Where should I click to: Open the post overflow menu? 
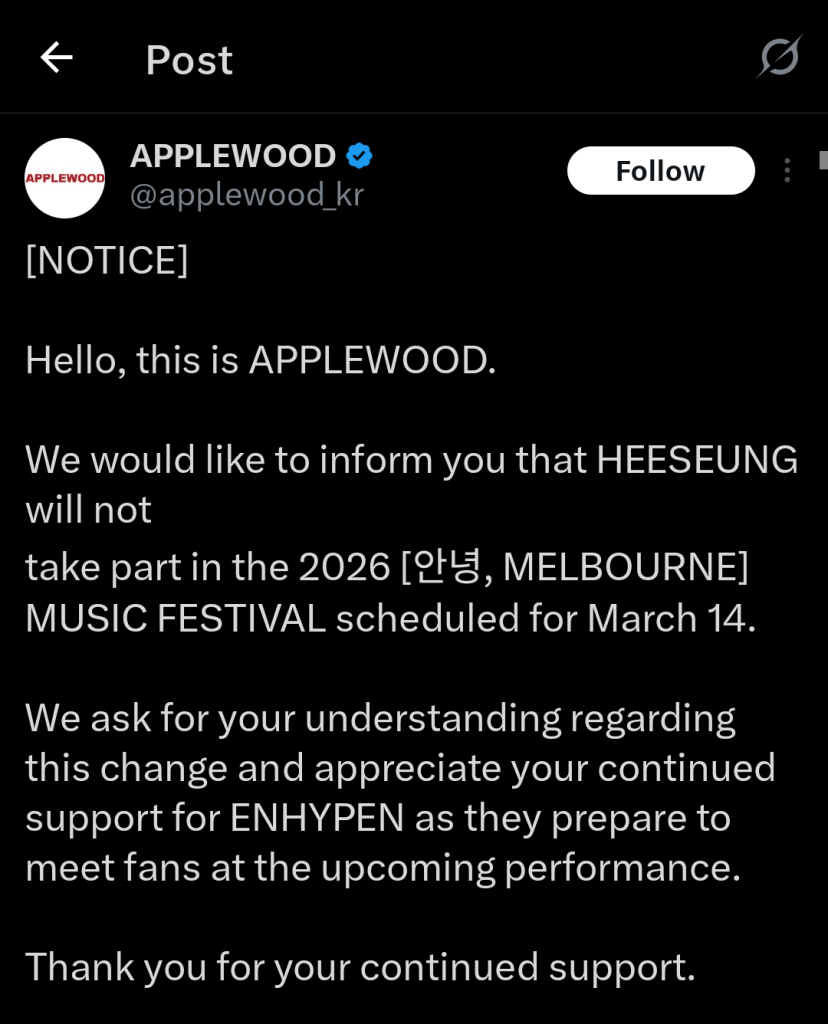coord(787,171)
